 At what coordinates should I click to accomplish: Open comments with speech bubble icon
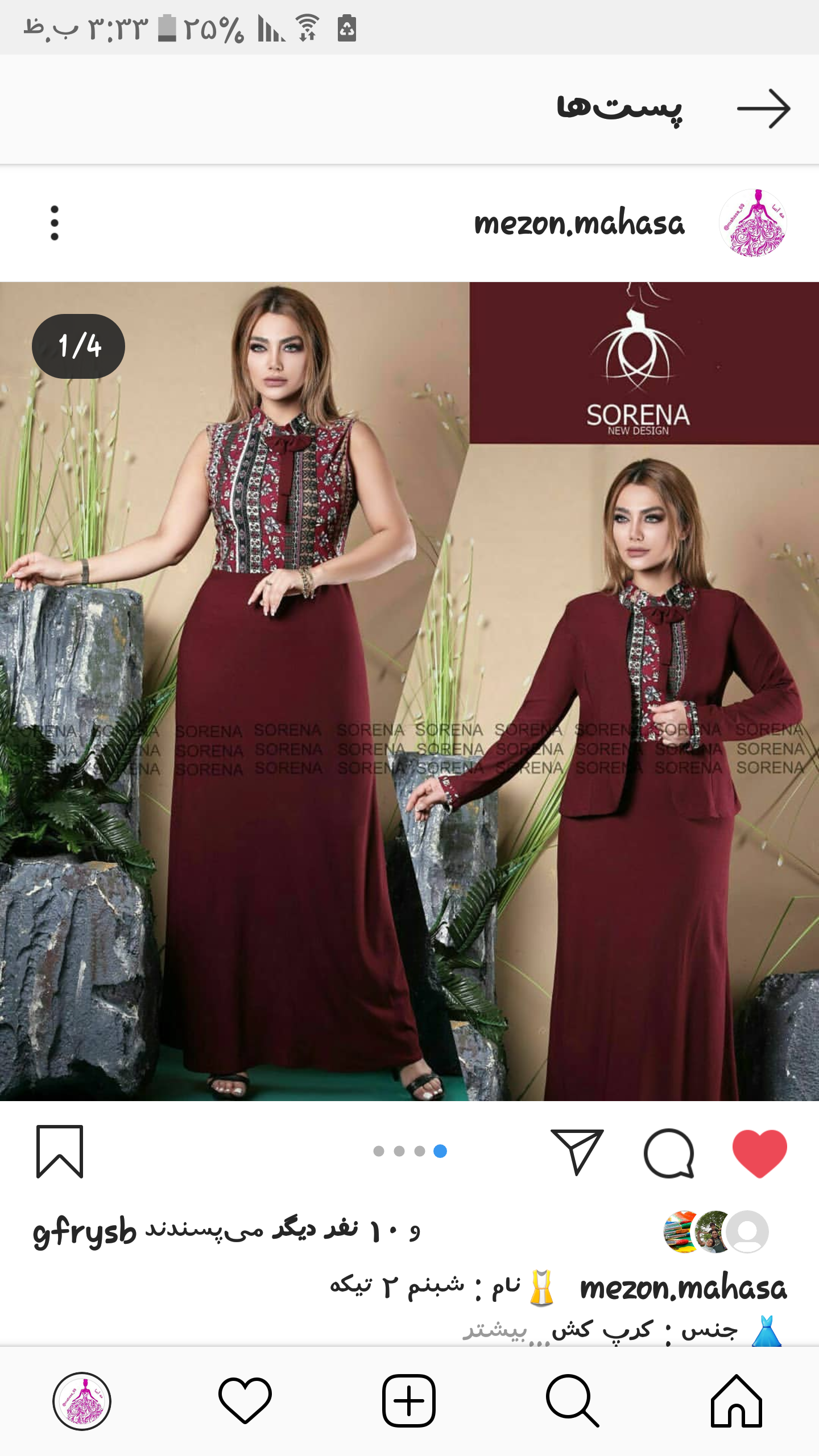[x=669, y=1152]
